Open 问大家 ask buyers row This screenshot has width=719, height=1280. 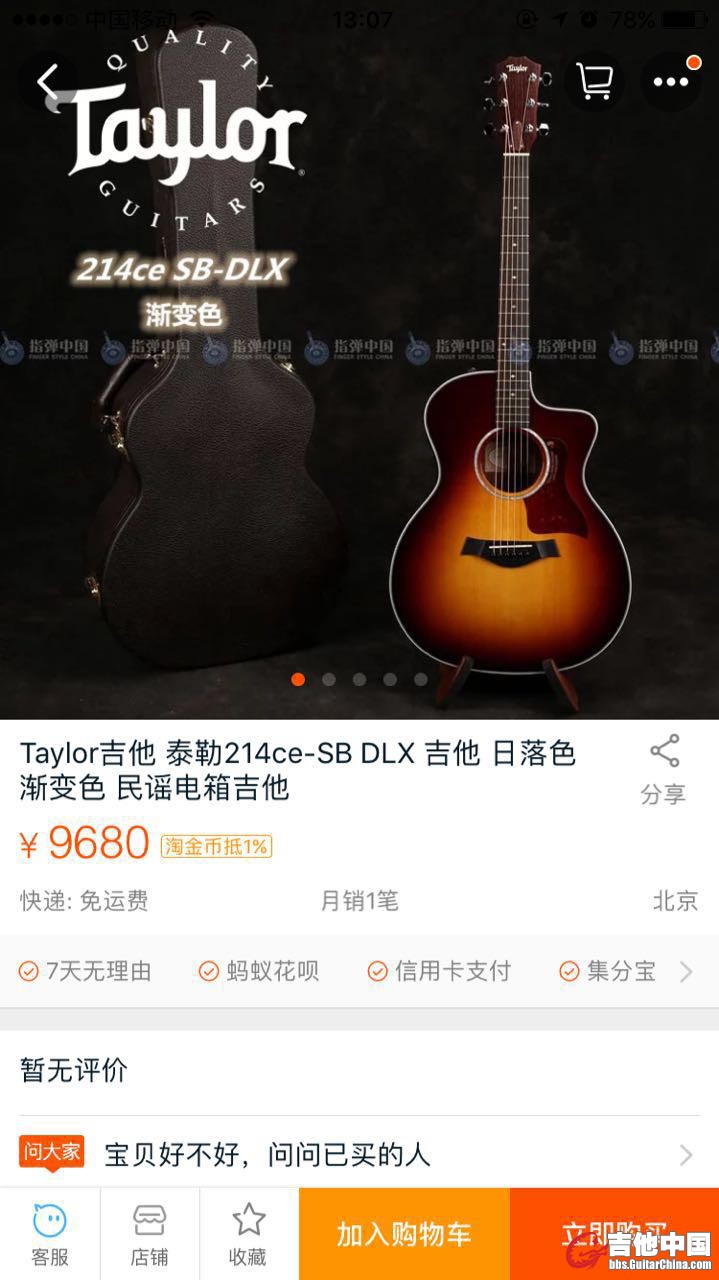(359, 1155)
